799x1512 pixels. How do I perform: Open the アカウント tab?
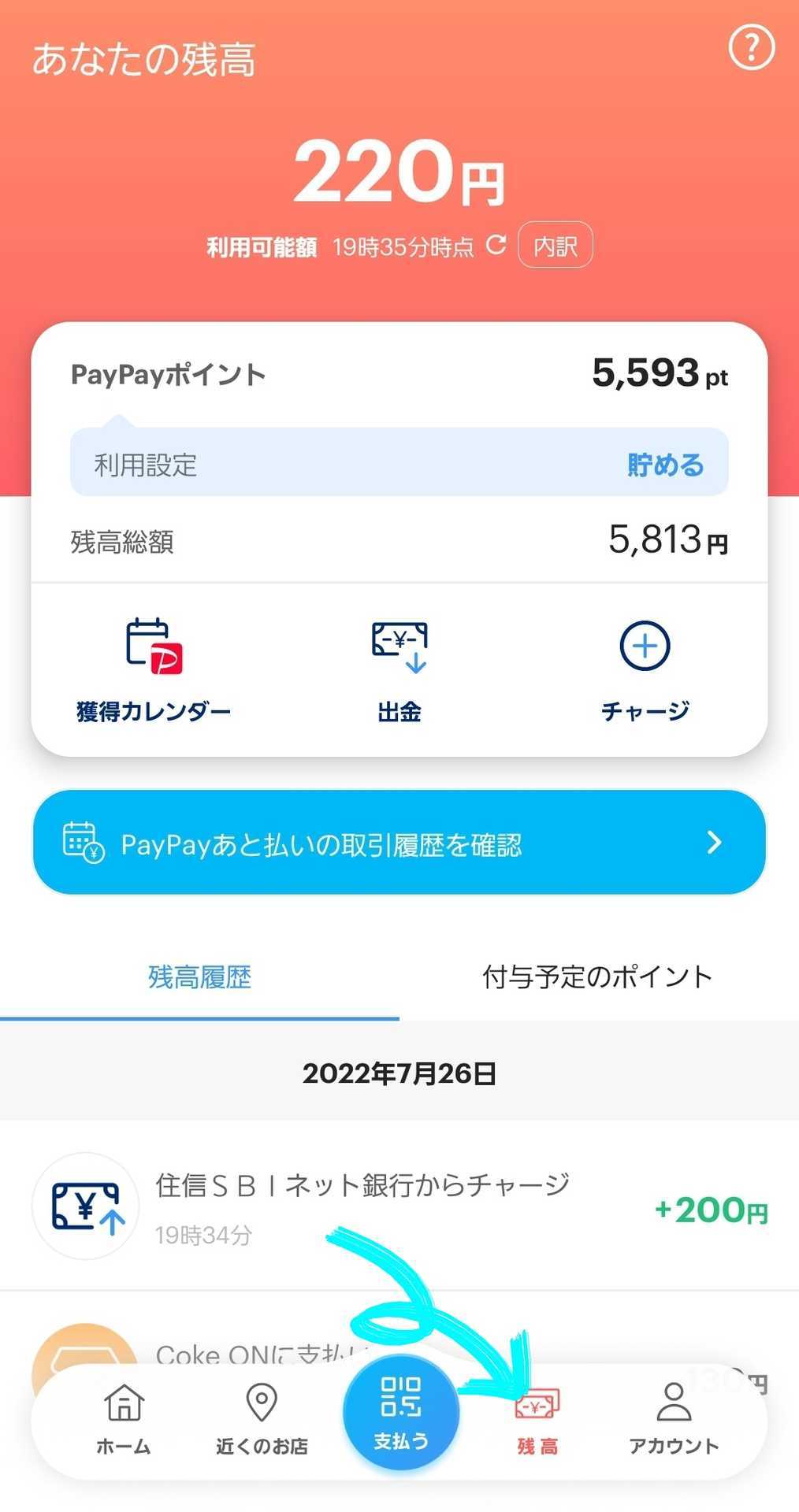coord(674,1421)
